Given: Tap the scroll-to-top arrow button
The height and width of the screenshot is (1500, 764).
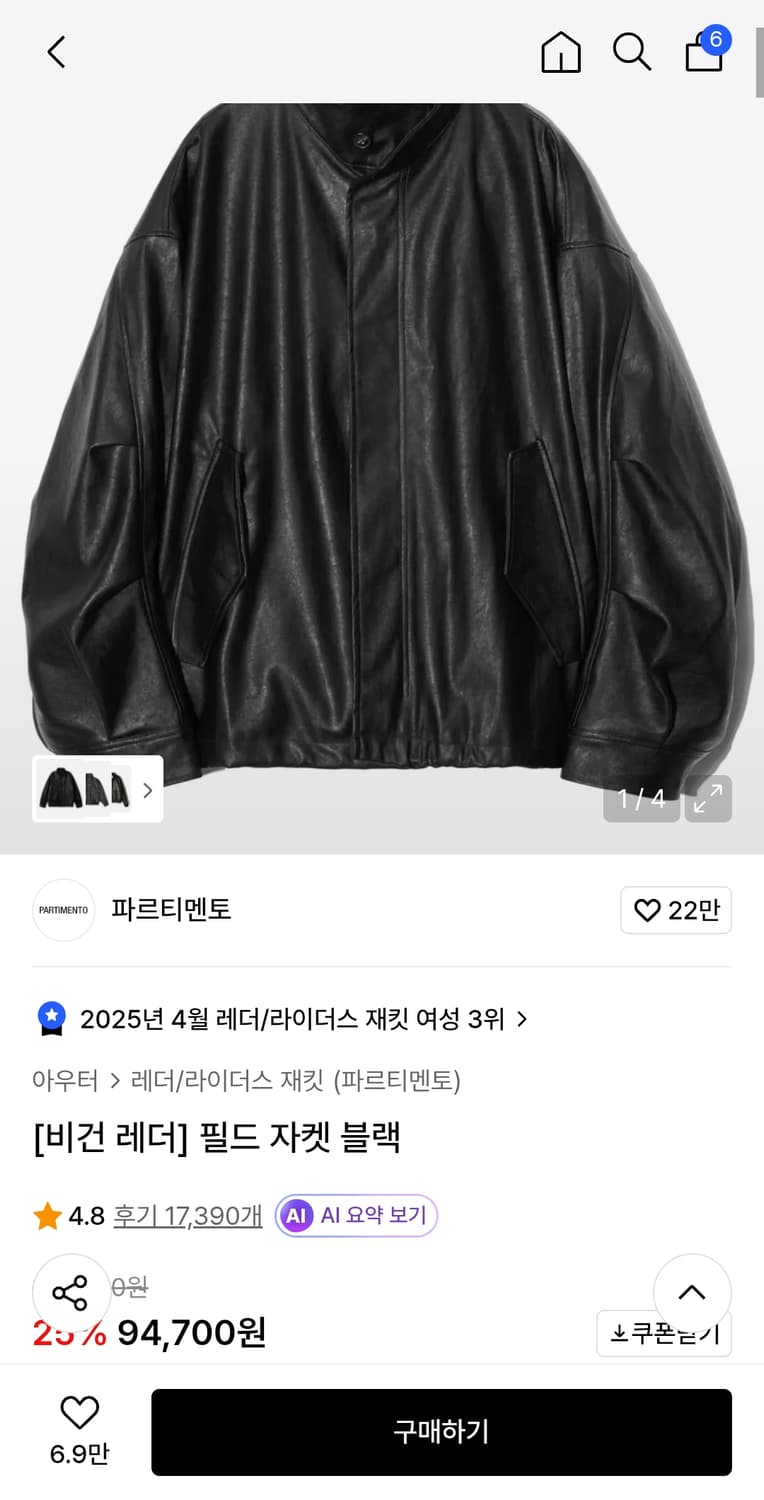Looking at the screenshot, I should point(692,1292).
